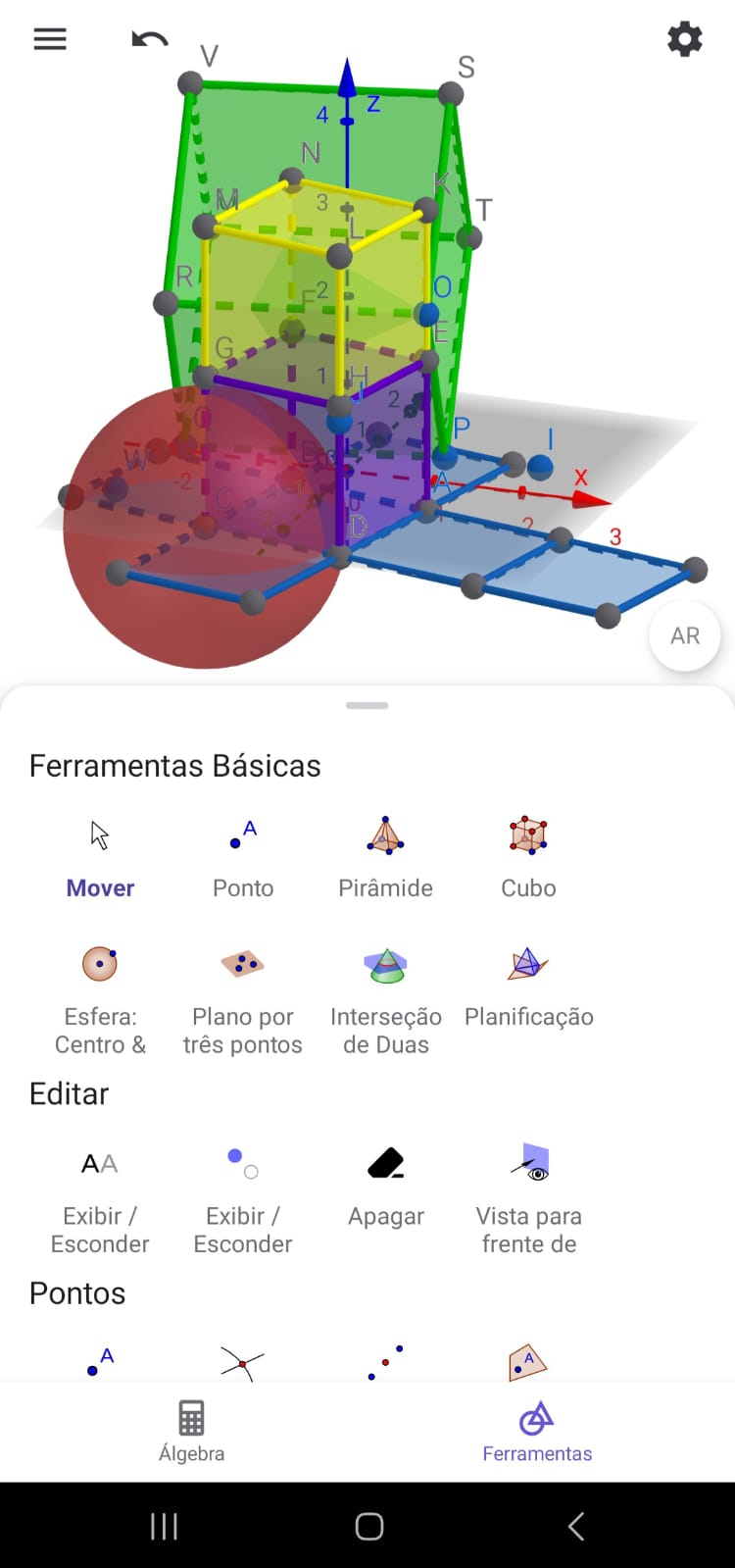735x1568 pixels.
Task: Undo the last action
Action: point(150,39)
